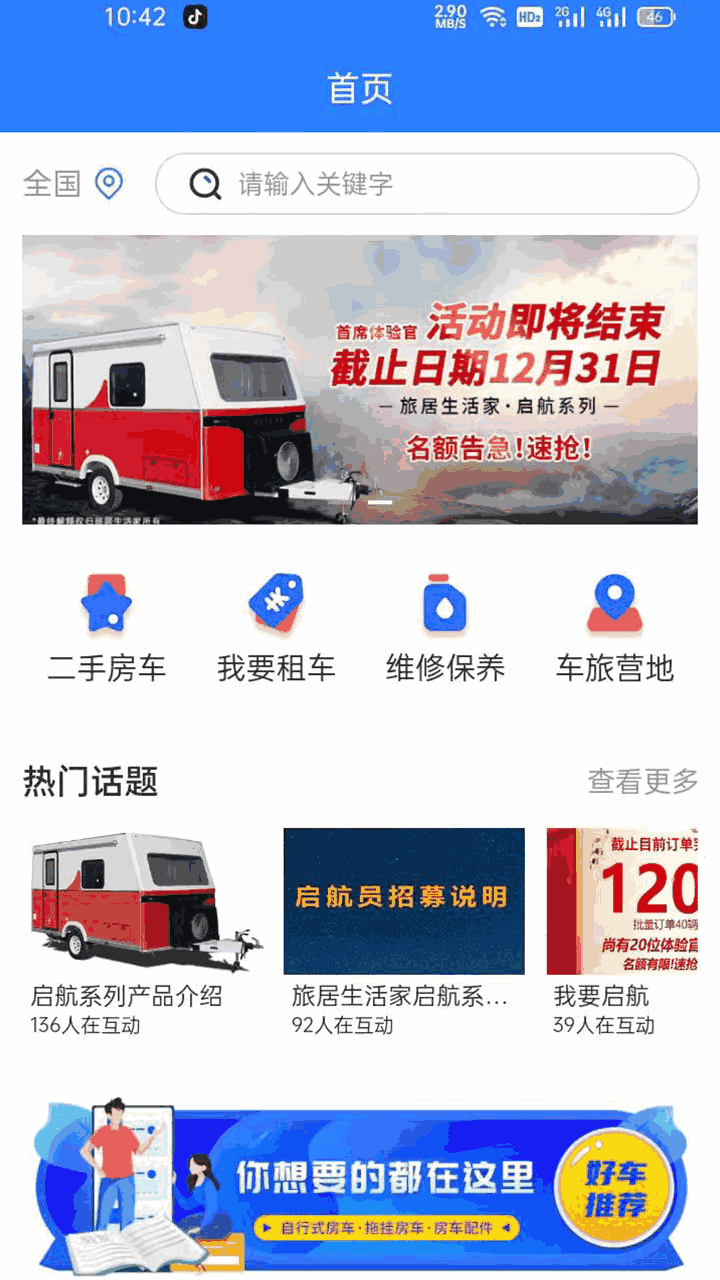
Task: Open the 全国 location selector
Action: [x=73, y=184]
